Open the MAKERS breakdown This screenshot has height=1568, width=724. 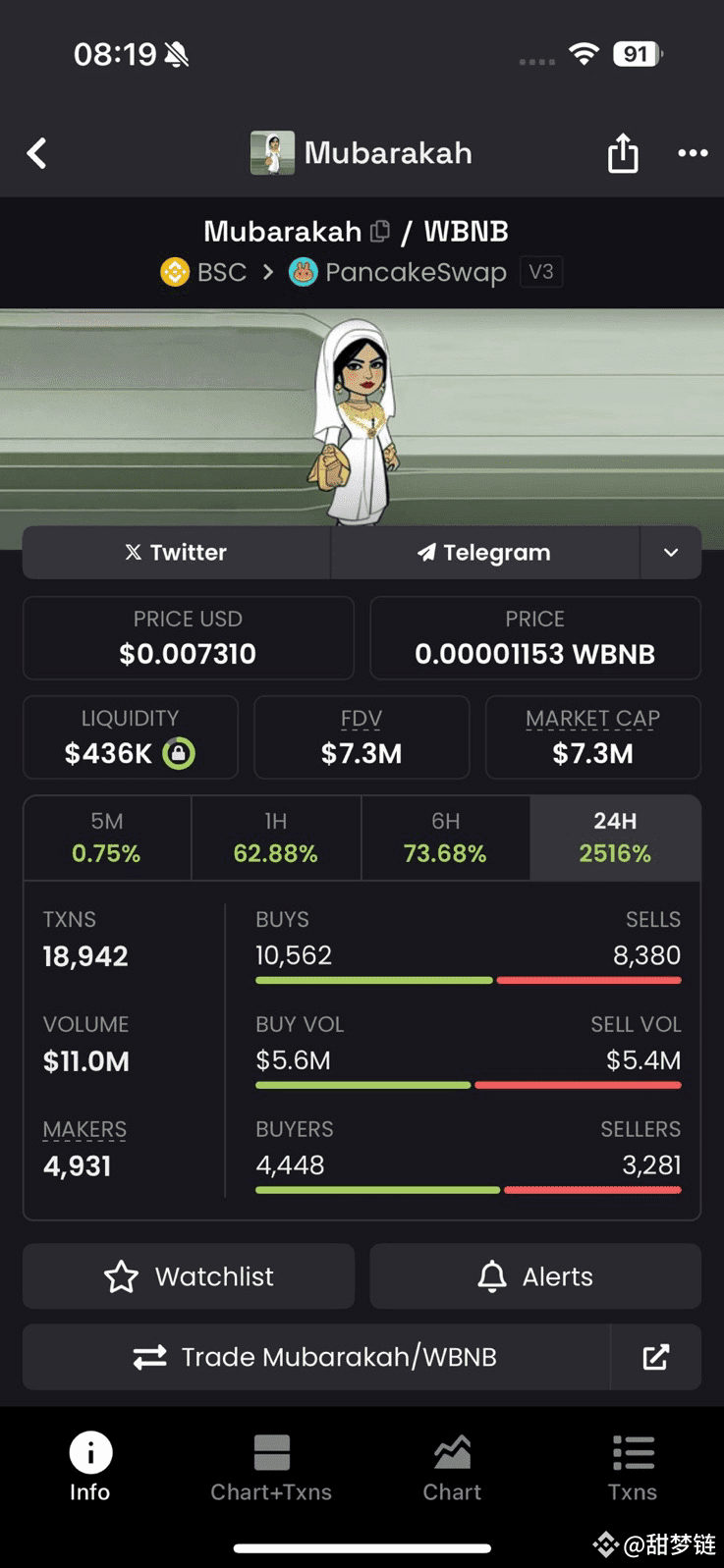click(x=84, y=1129)
